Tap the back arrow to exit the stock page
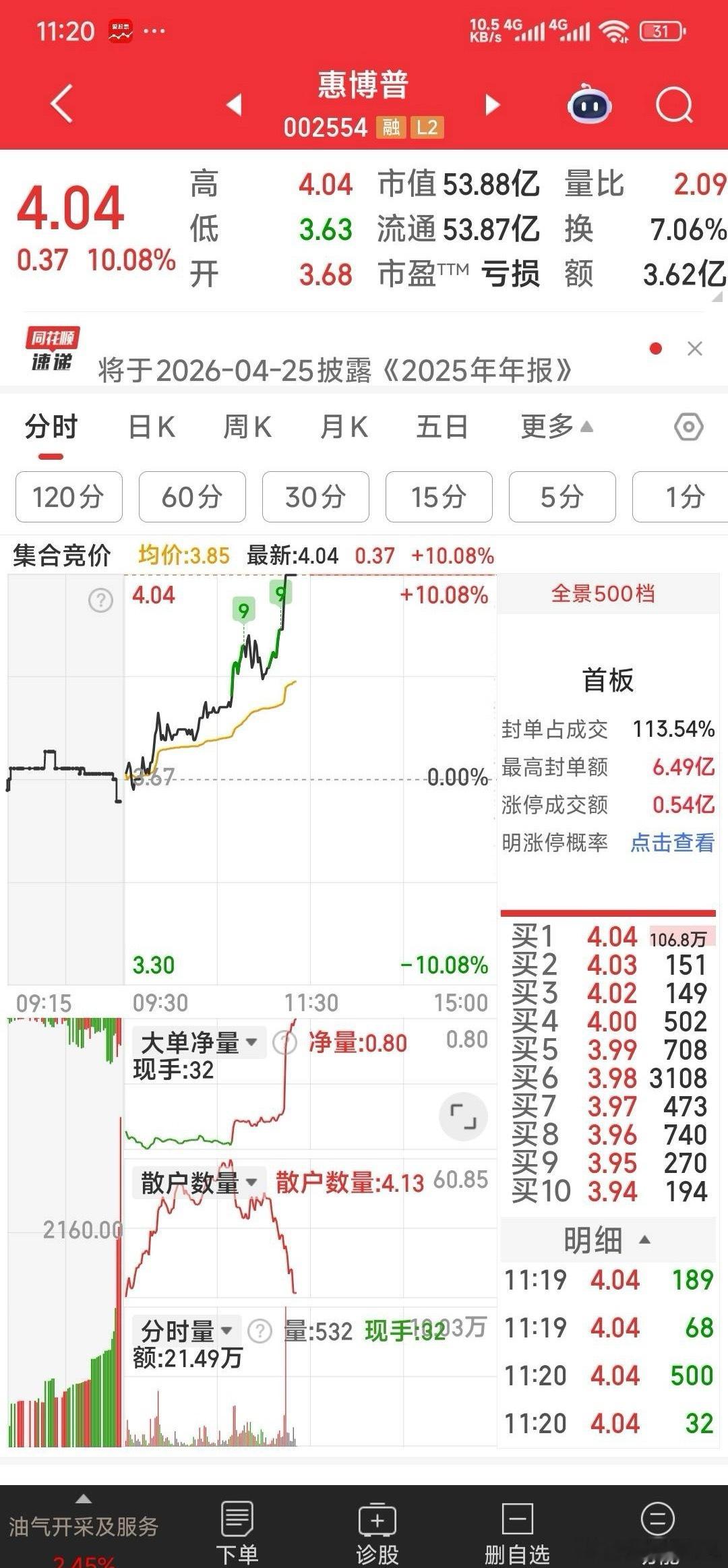This screenshot has height=1568, width=728. click(x=59, y=102)
